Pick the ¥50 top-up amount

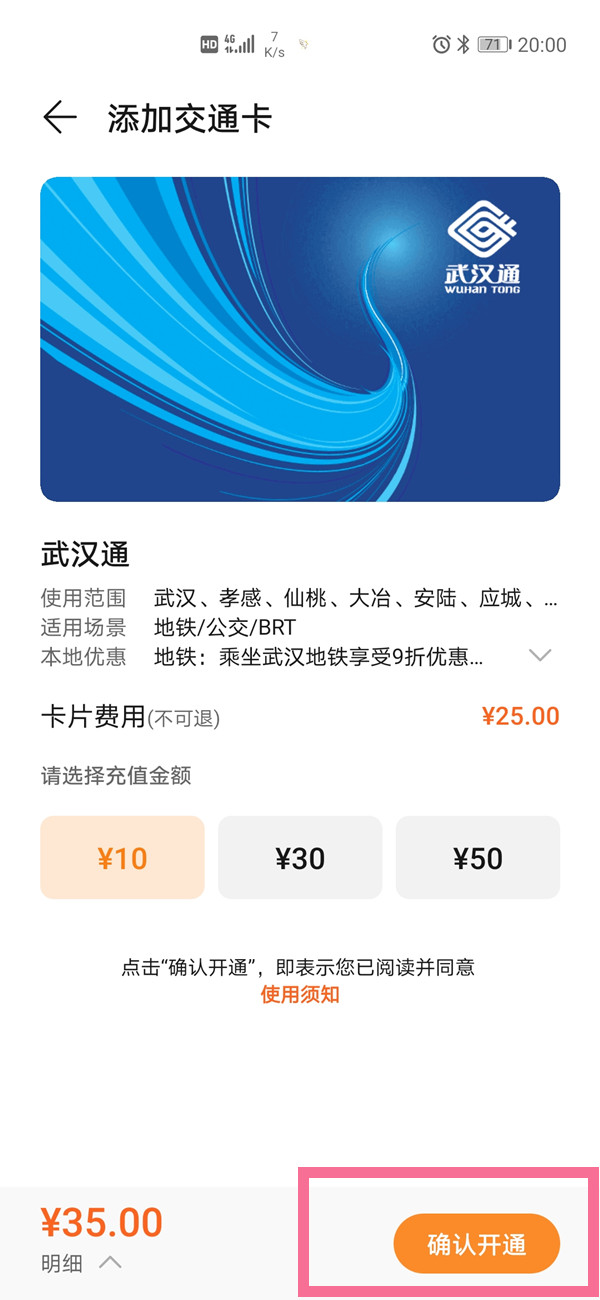[x=478, y=858]
